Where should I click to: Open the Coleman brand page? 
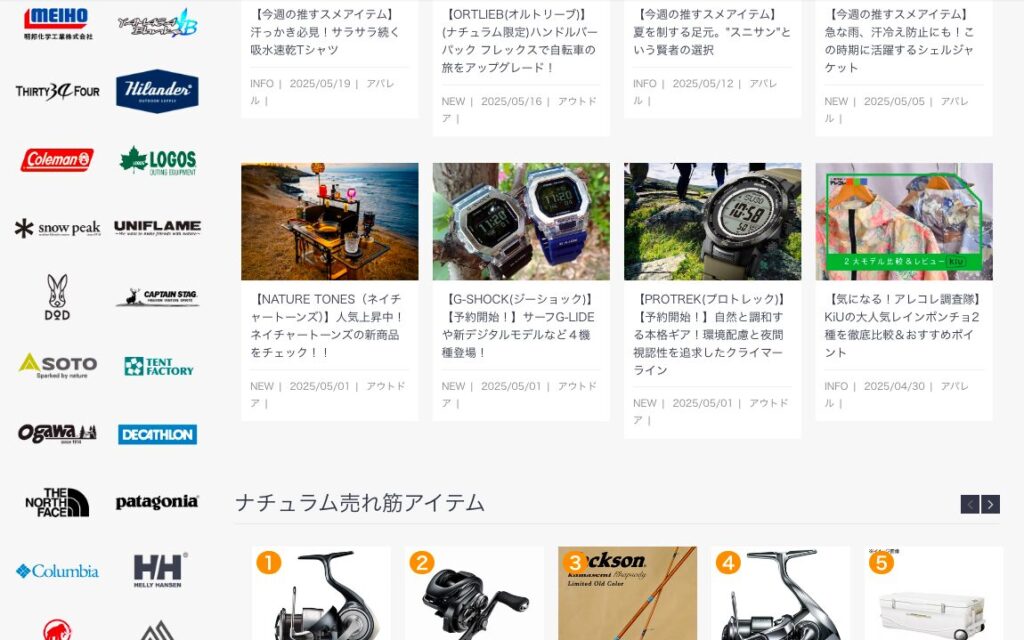[x=57, y=160]
